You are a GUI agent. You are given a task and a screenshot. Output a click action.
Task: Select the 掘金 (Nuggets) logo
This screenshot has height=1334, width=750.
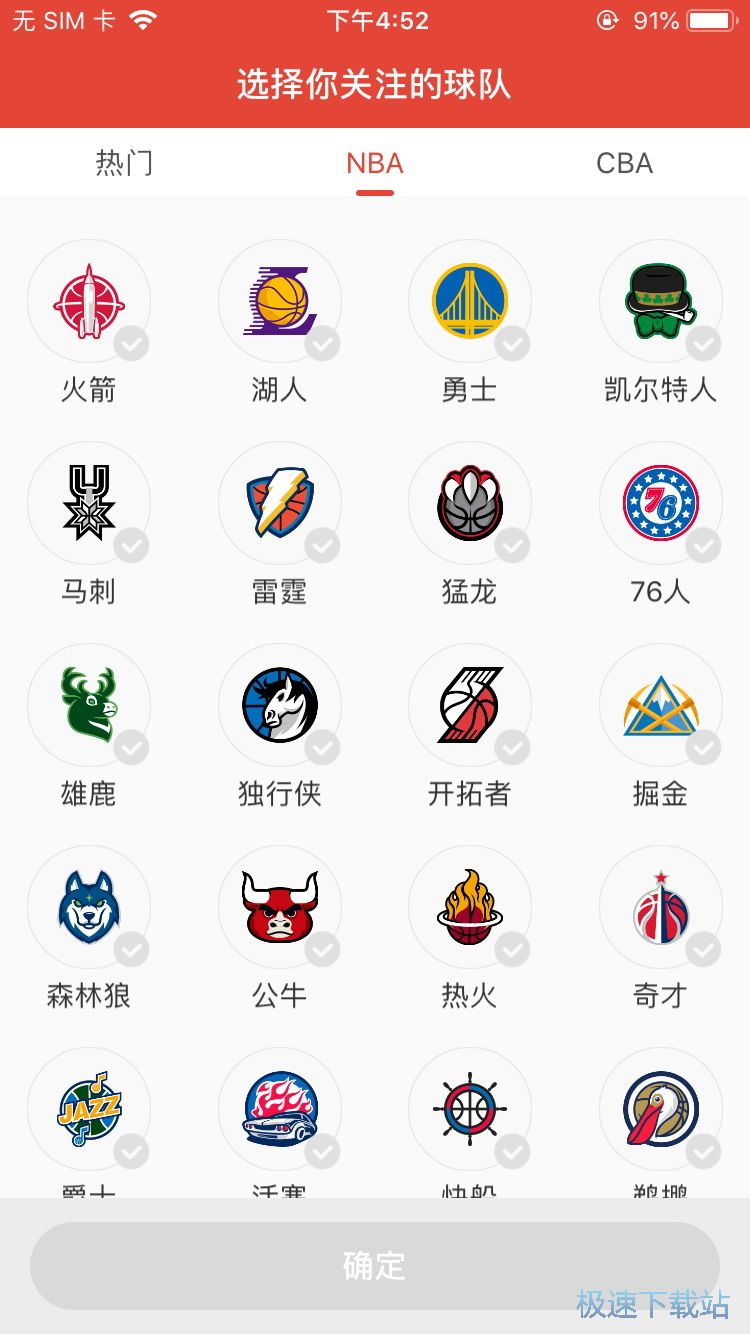(660, 705)
